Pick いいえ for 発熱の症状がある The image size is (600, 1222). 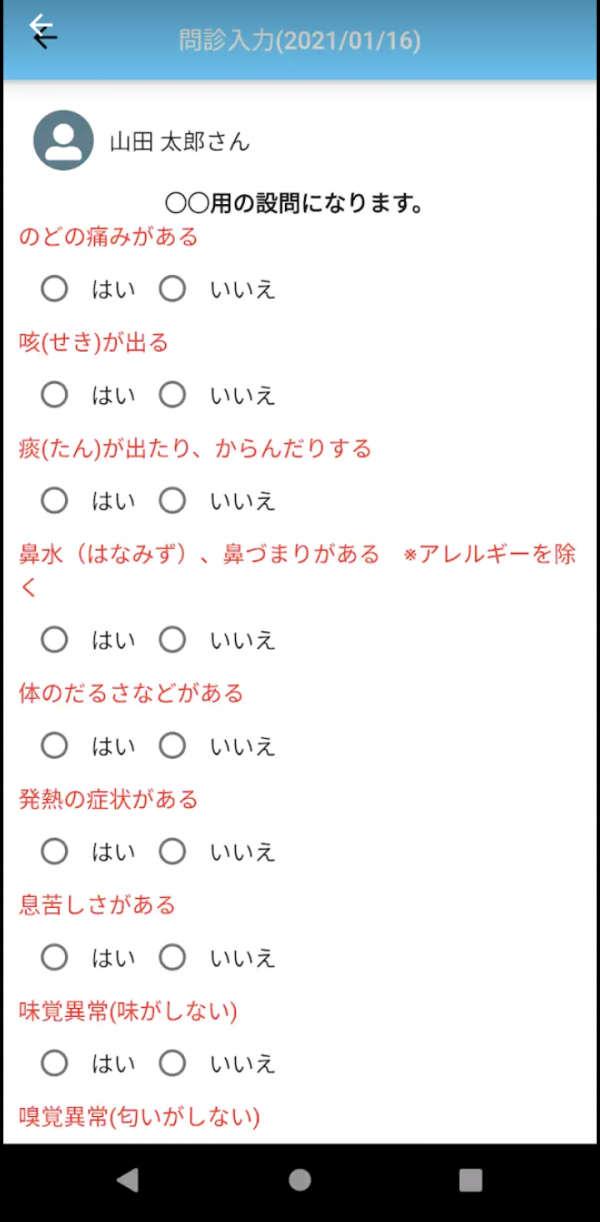173,851
